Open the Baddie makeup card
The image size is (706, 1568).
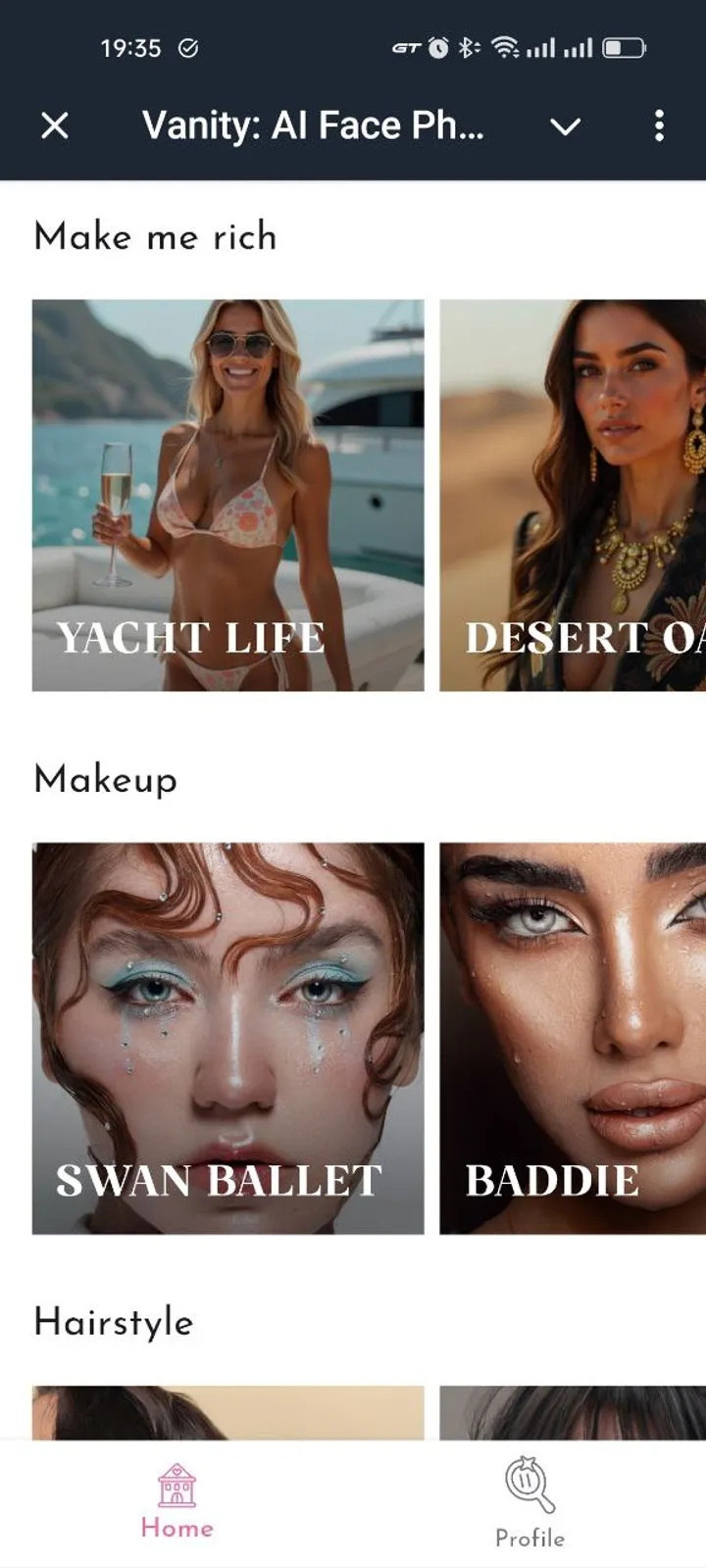coord(573,1038)
